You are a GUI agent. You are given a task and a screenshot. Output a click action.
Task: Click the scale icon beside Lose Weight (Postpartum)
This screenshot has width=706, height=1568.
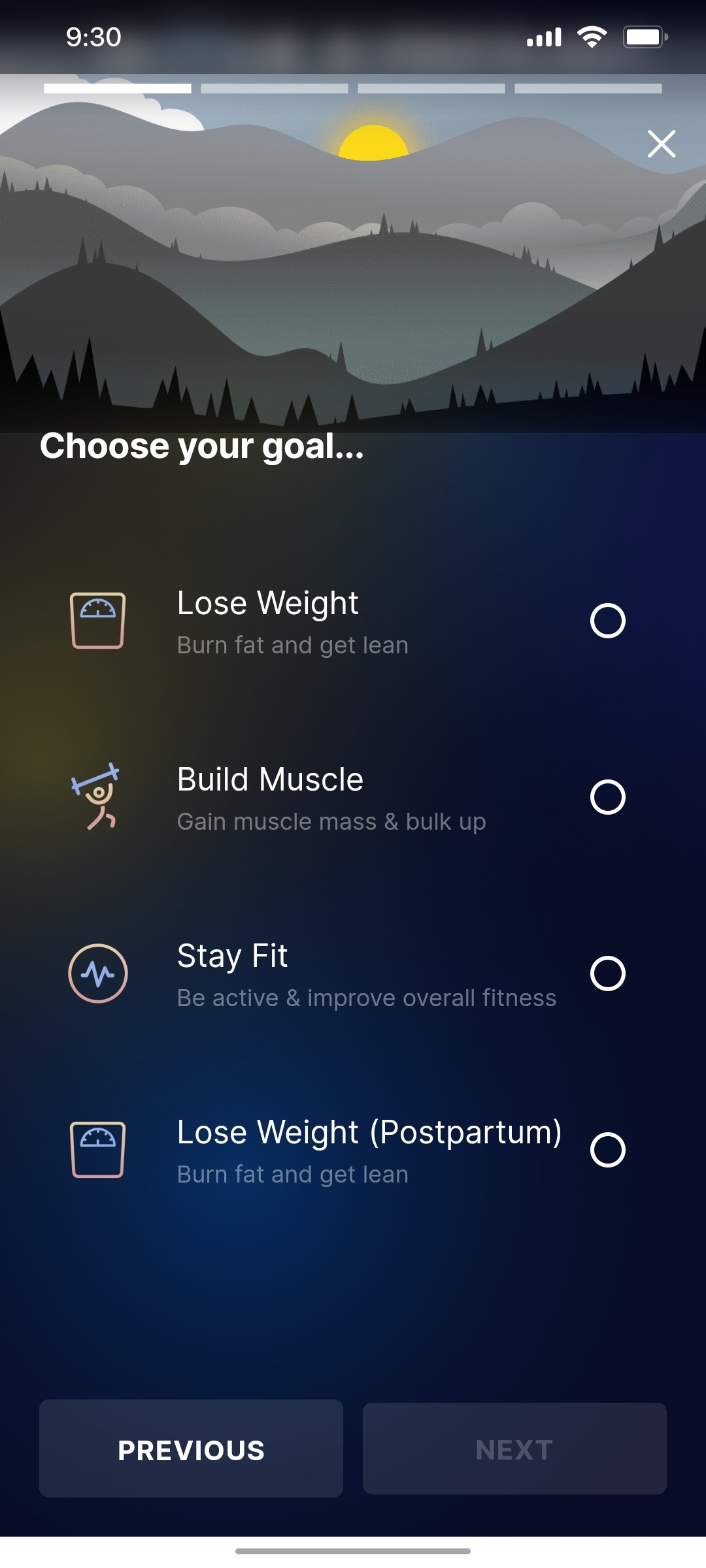99,1151
